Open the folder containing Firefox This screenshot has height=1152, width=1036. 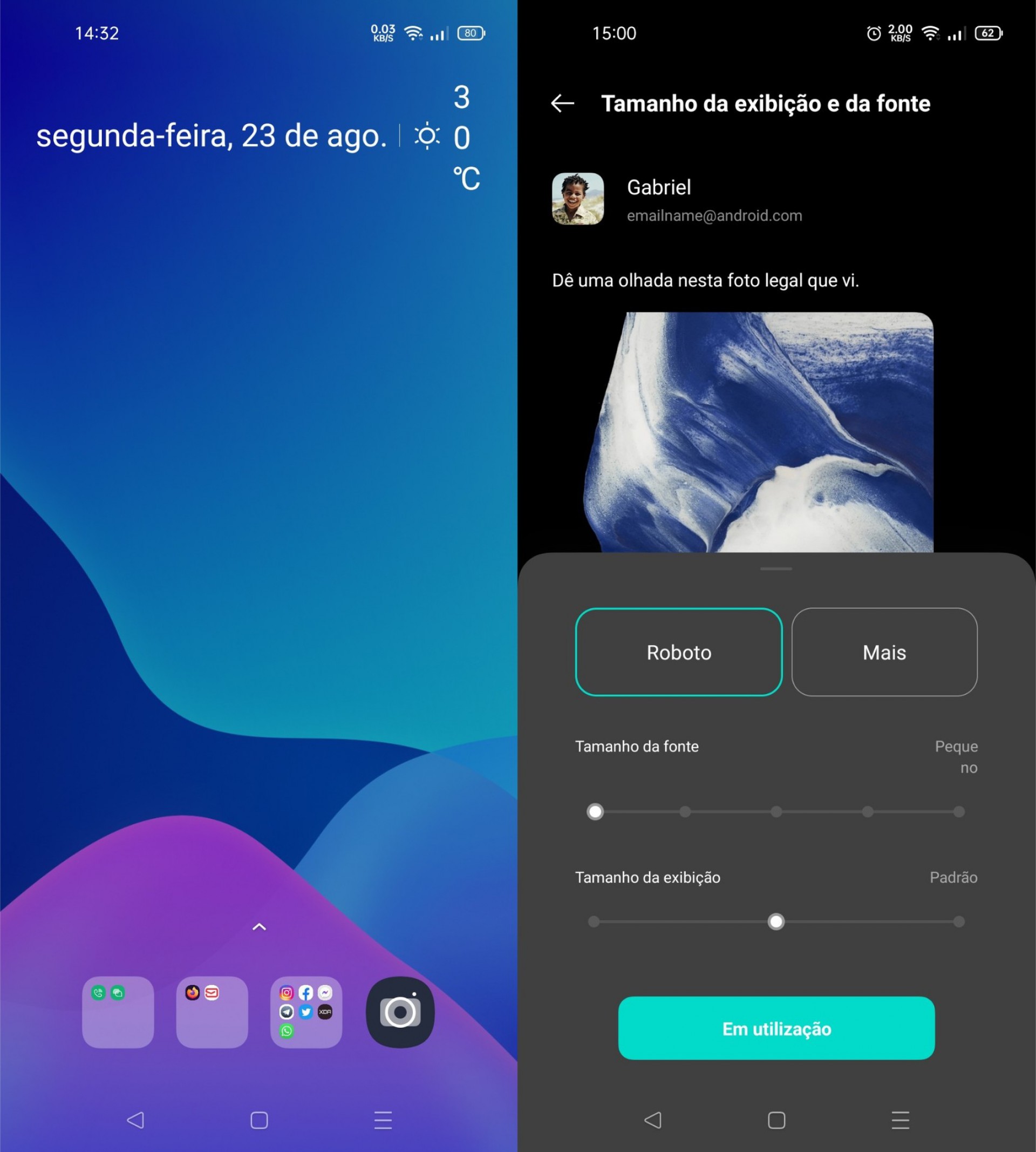[212, 1012]
